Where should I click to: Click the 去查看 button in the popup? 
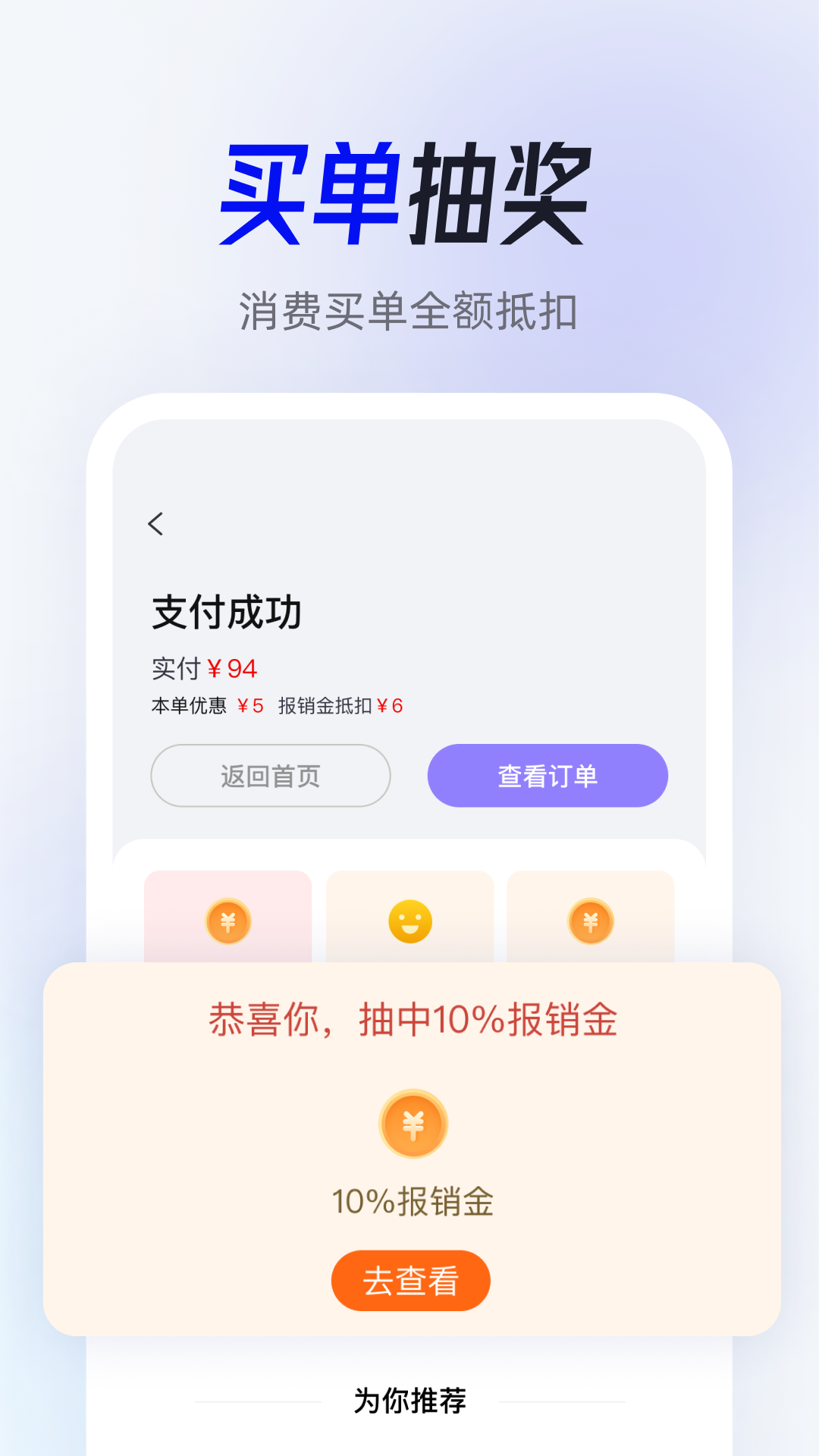pyautogui.click(x=409, y=1280)
